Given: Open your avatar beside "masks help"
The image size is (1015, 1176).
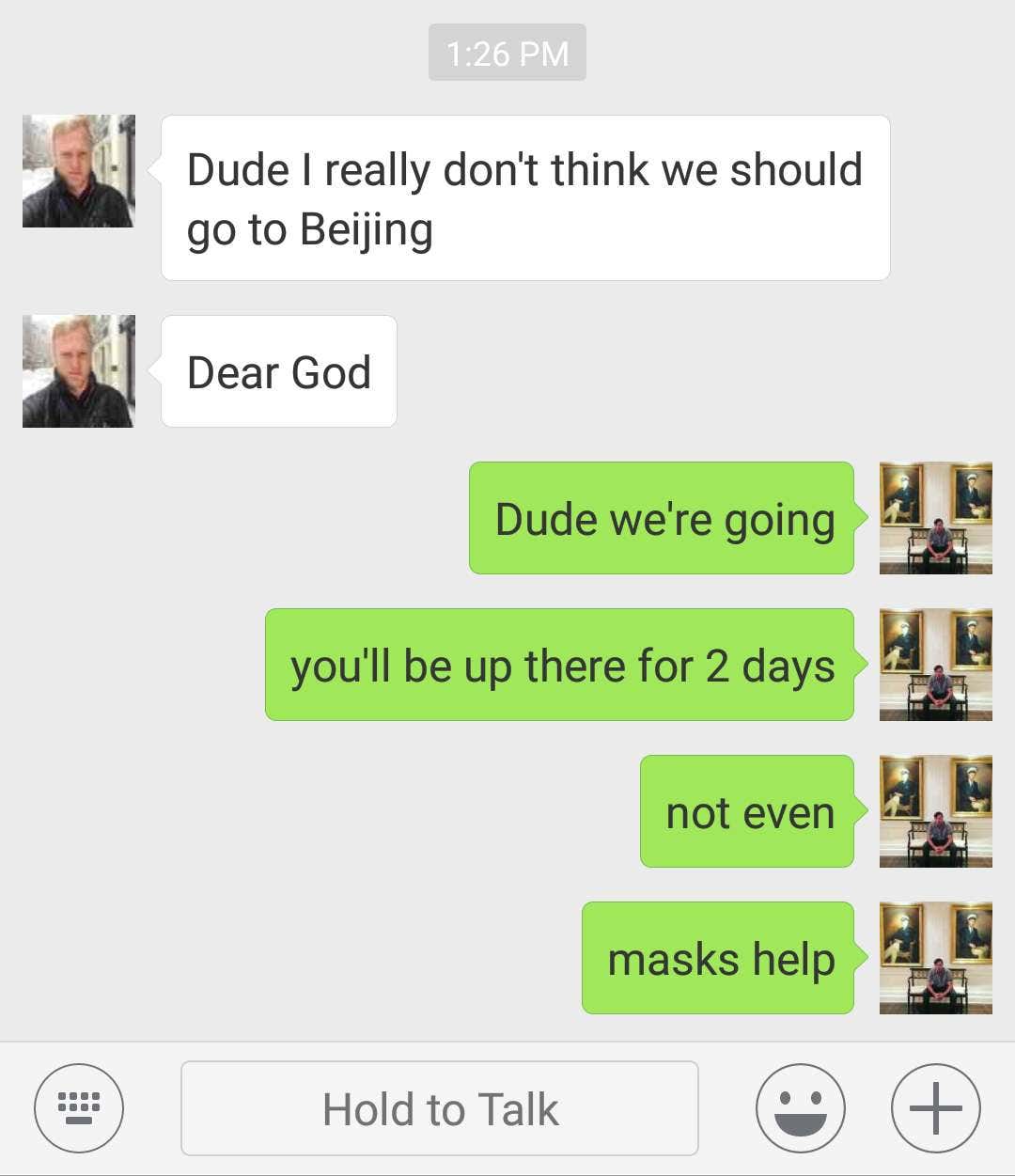Looking at the screenshot, I should click(x=936, y=958).
